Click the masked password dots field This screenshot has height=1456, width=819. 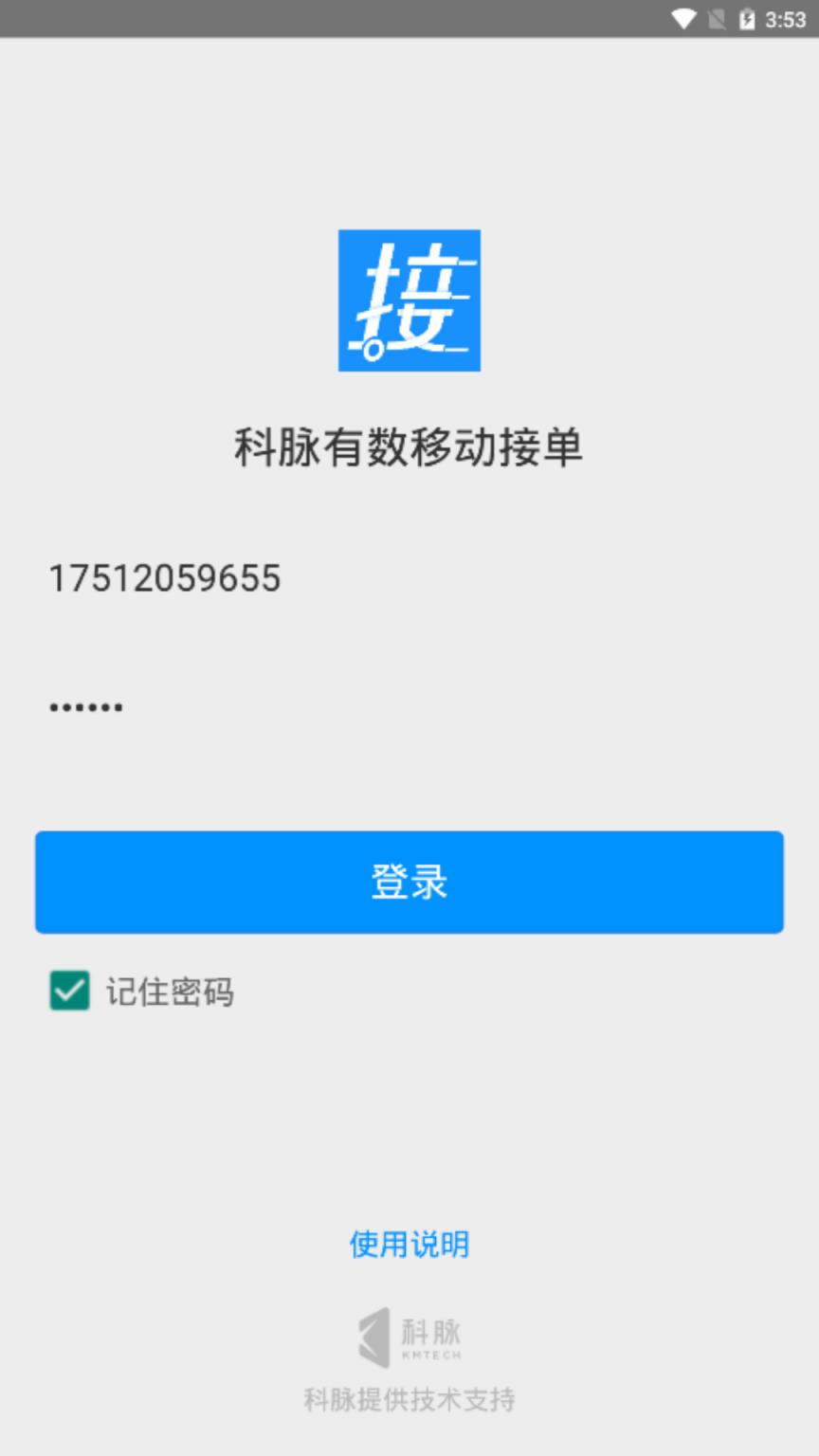(x=85, y=705)
